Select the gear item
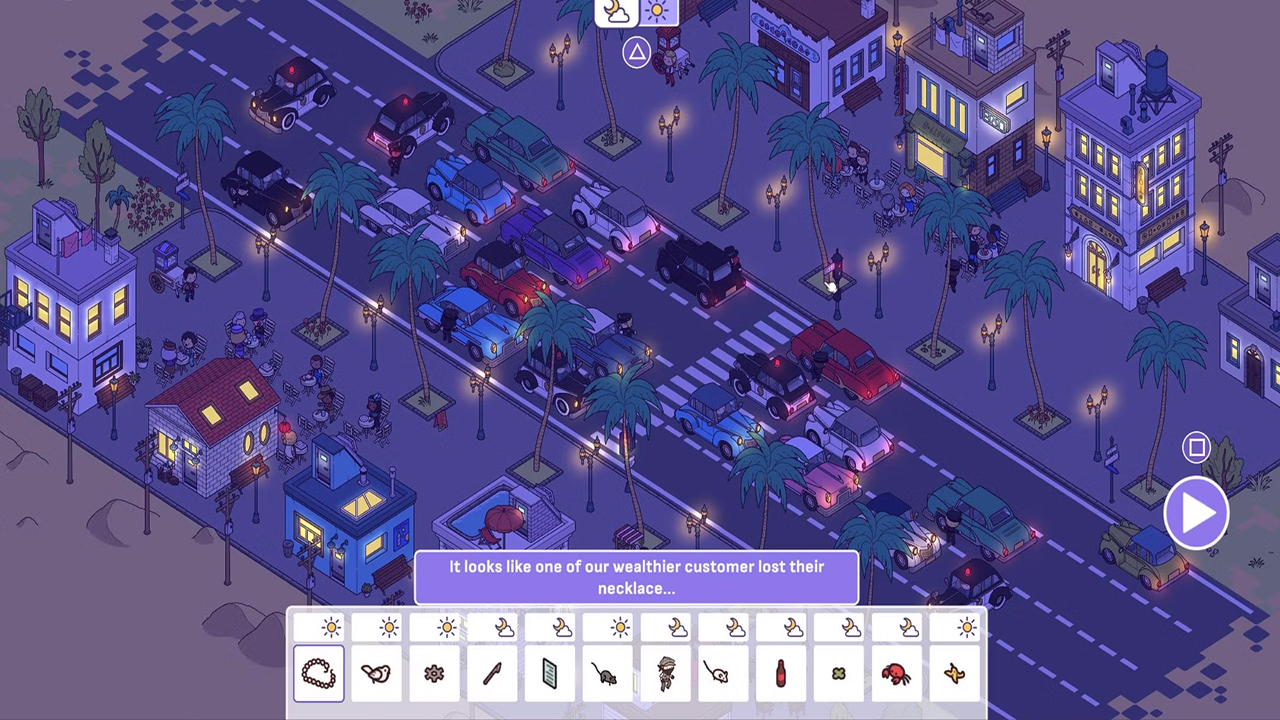Image resolution: width=1280 pixels, height=720 pixels. 433,673
